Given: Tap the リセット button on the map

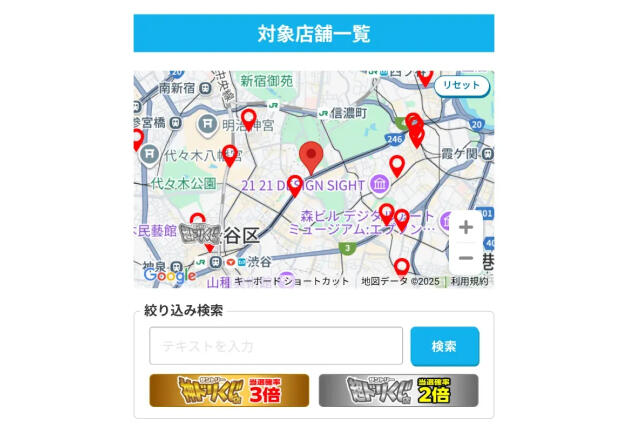Looking at the screenshot, I should (462, 86).
